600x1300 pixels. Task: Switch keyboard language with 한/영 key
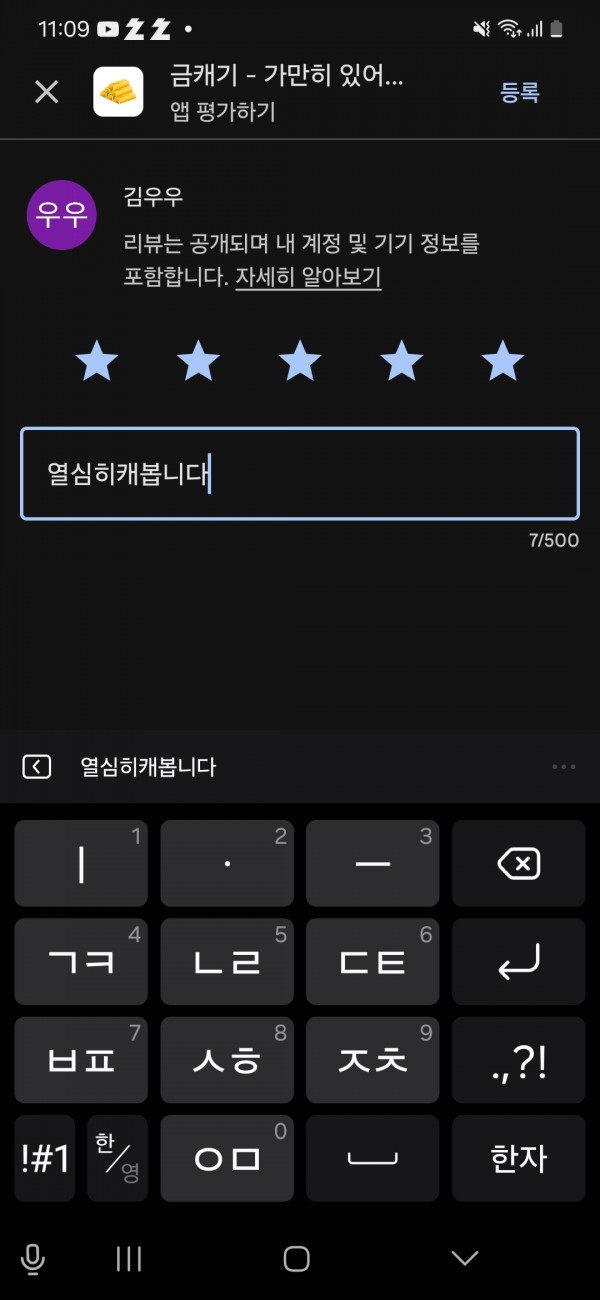click(x=117, y=1158)
